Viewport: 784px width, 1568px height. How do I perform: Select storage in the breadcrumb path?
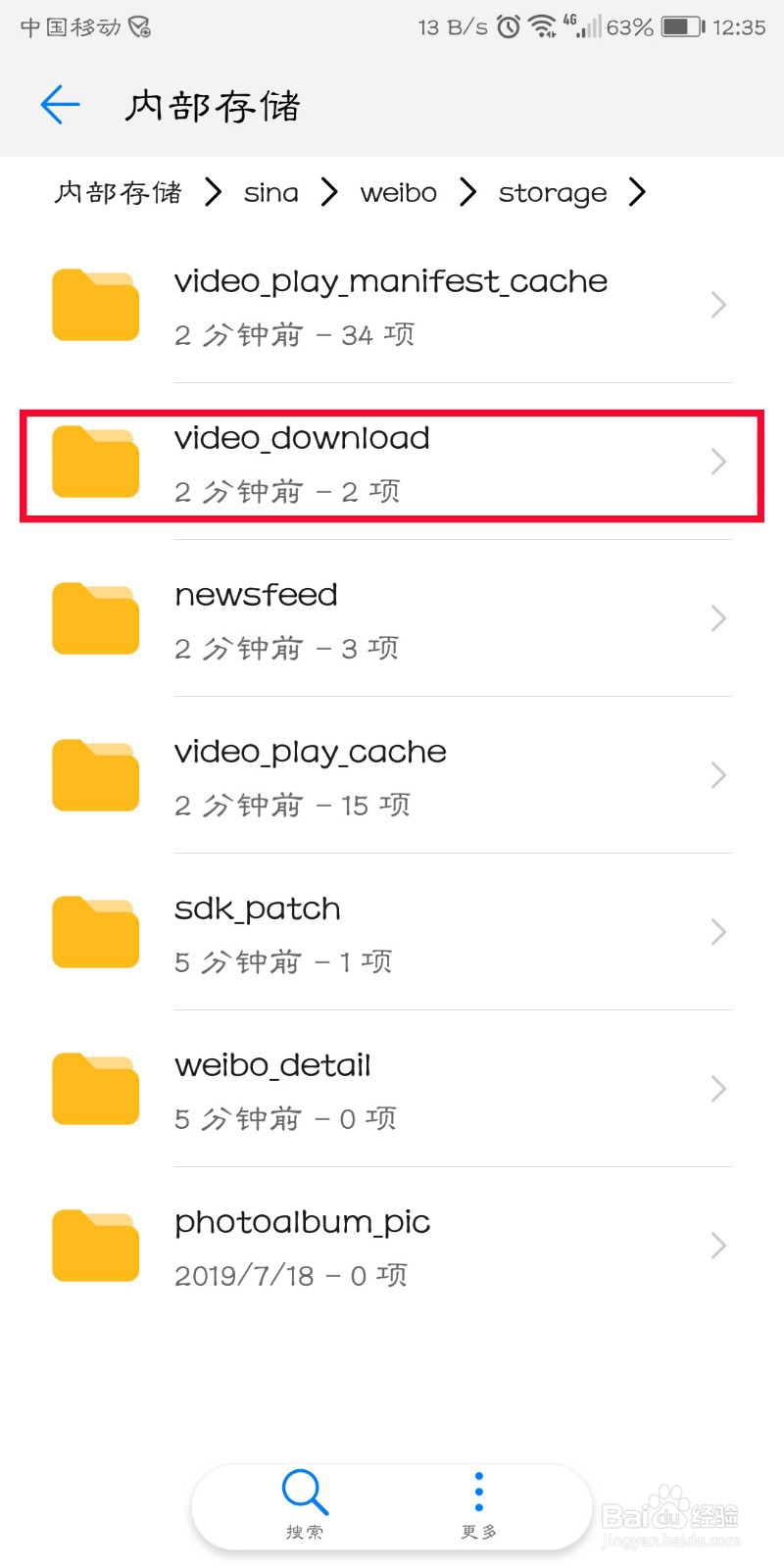(x=553, y=192)
